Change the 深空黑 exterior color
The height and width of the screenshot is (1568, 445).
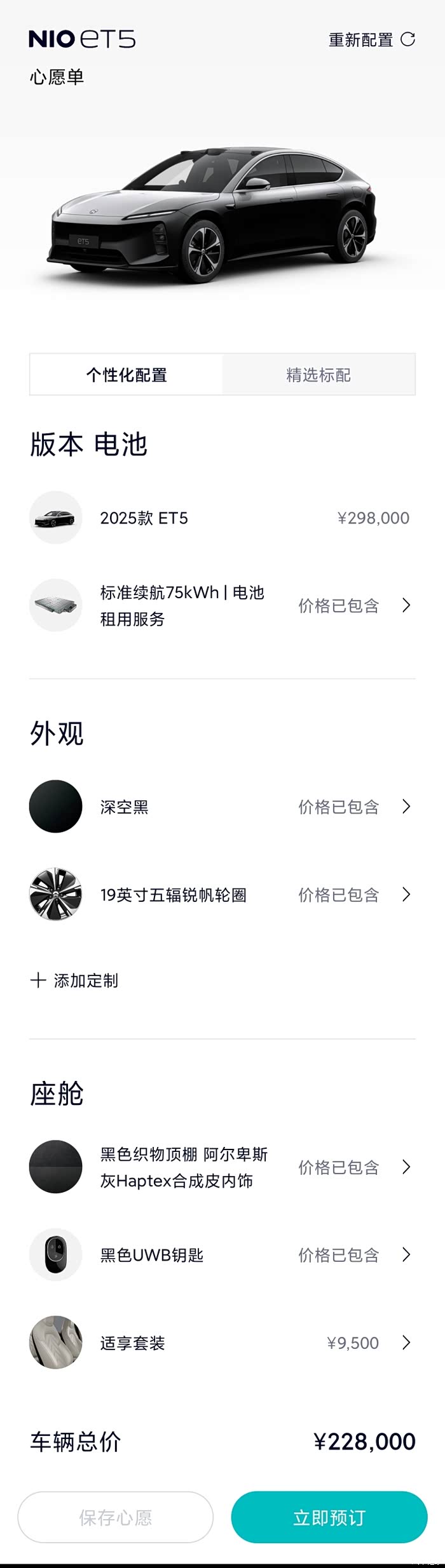[222, 807]
